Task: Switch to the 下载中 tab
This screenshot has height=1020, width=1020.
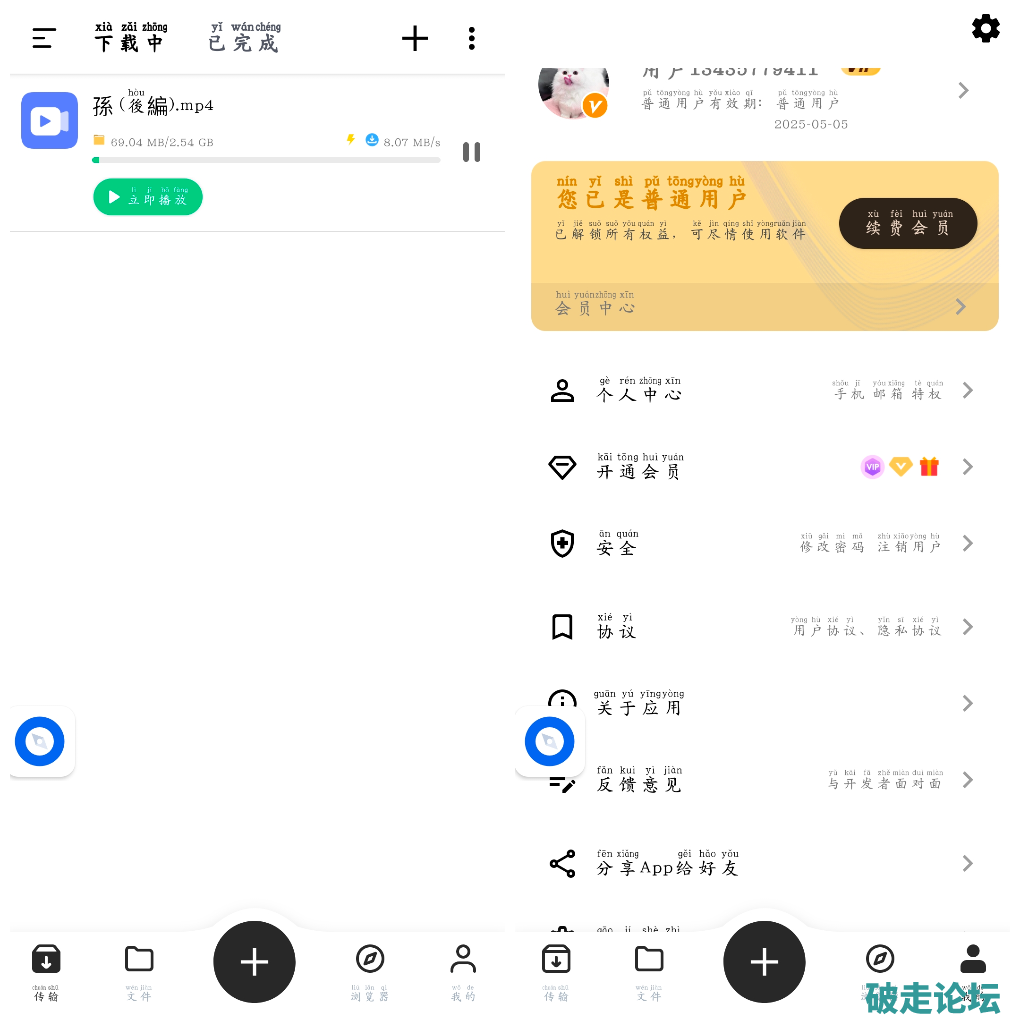Action: 130,39
